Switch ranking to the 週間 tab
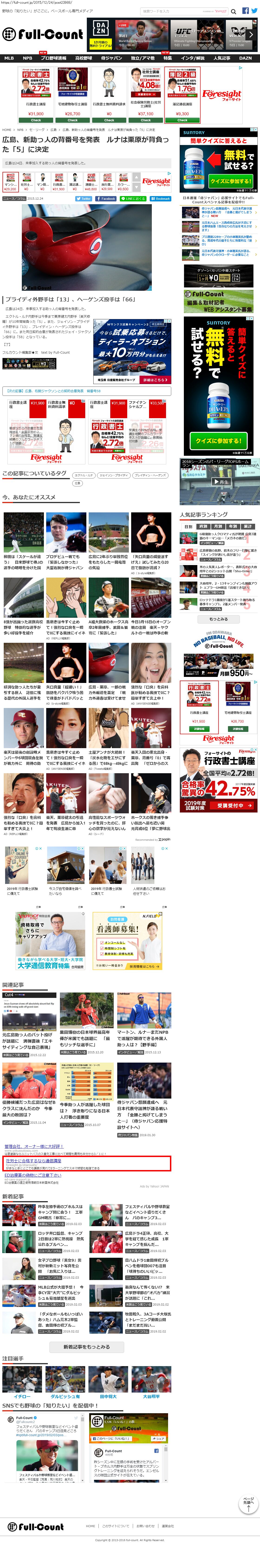The width and height of the screenshot is (260, 1568). coord(203,527)
